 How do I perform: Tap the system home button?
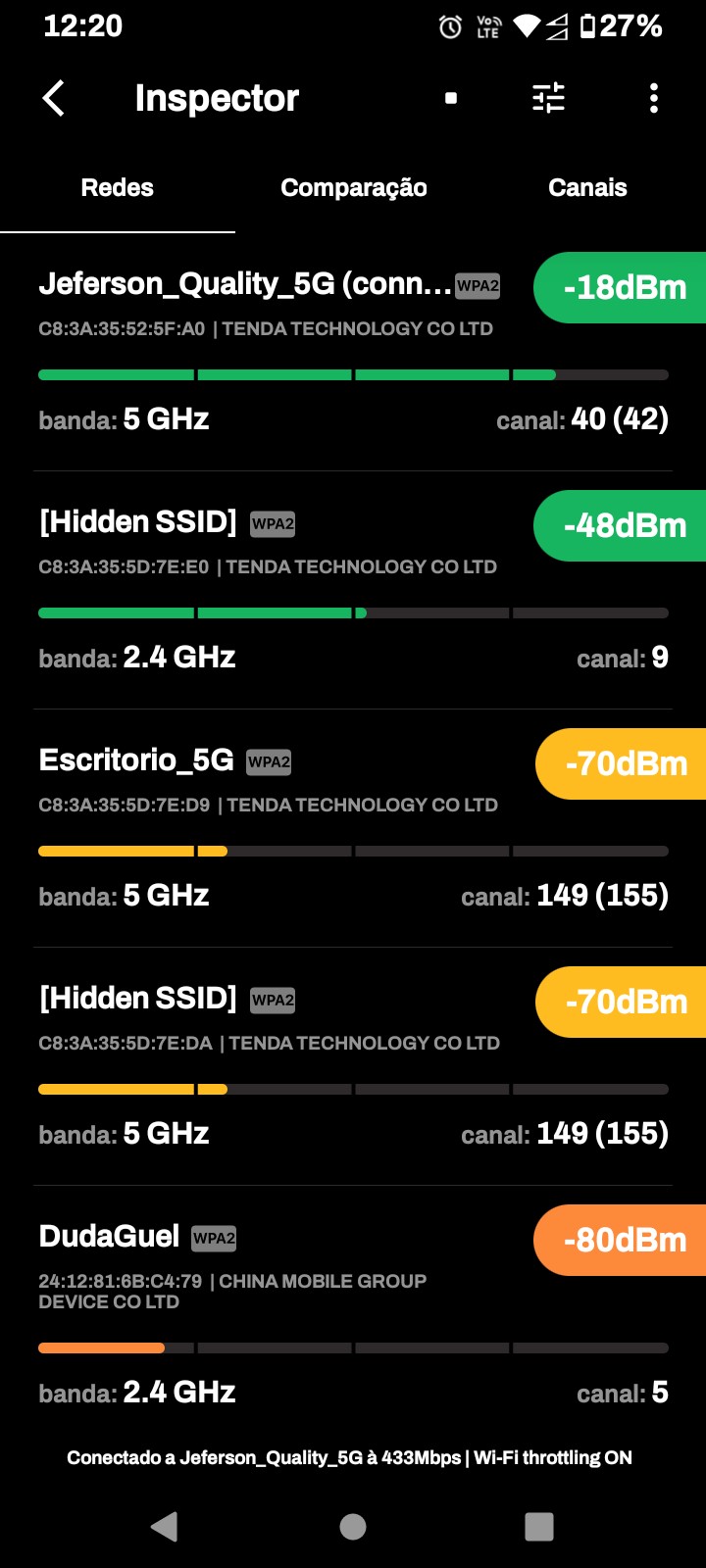(x=353, y=1526)
